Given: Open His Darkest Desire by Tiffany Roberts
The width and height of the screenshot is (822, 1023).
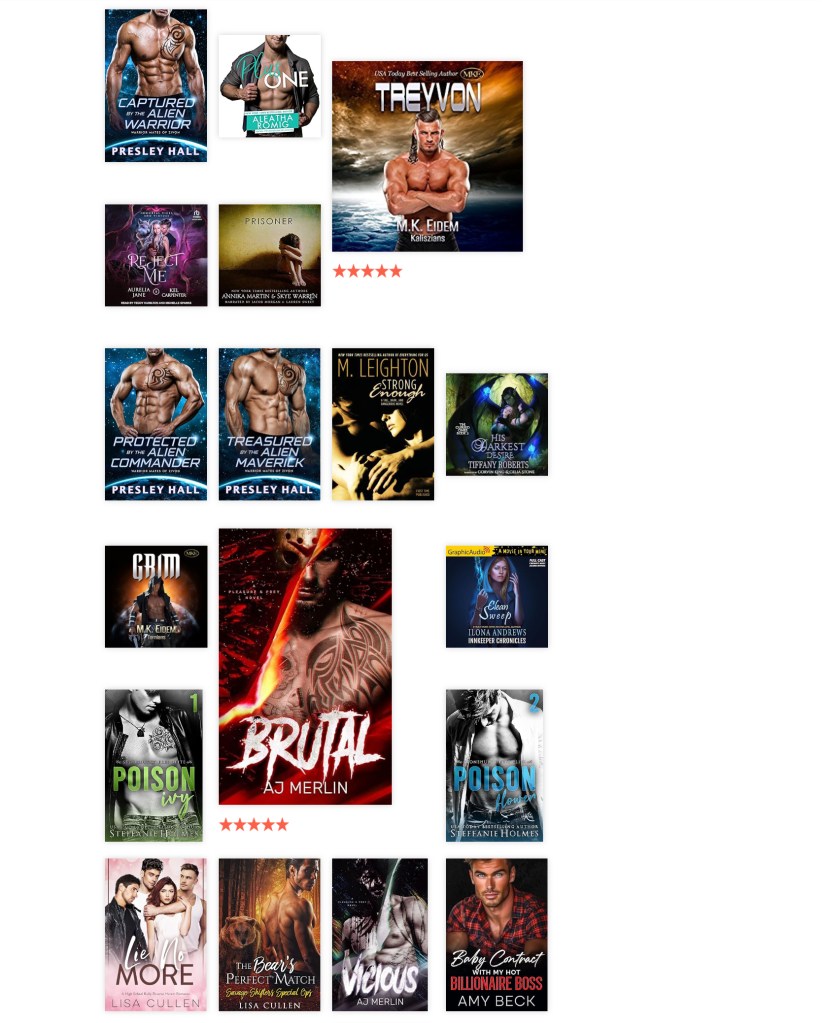Looking at the screenshot, I should coord(496,425).
